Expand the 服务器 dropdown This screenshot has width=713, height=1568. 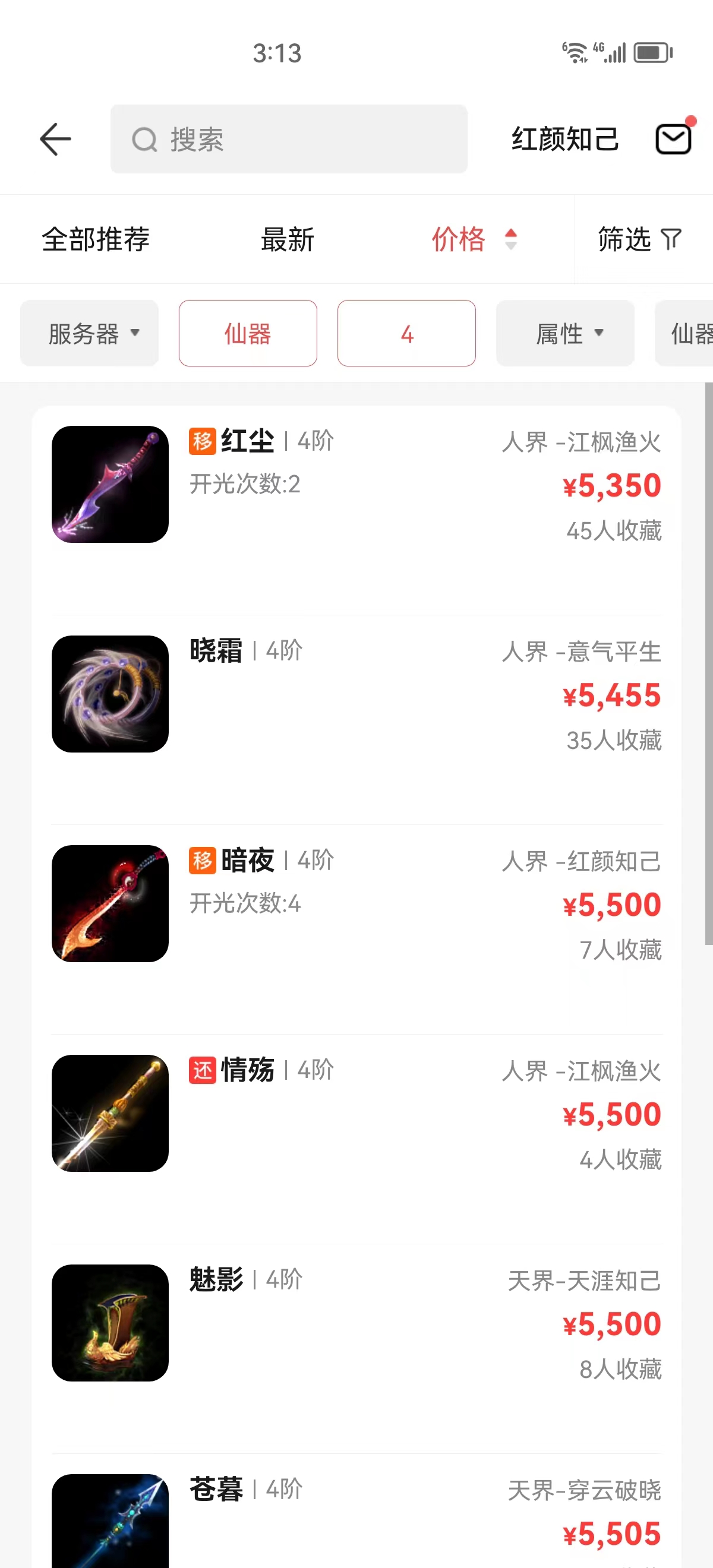pyautogui.click(x=90, y=334)
